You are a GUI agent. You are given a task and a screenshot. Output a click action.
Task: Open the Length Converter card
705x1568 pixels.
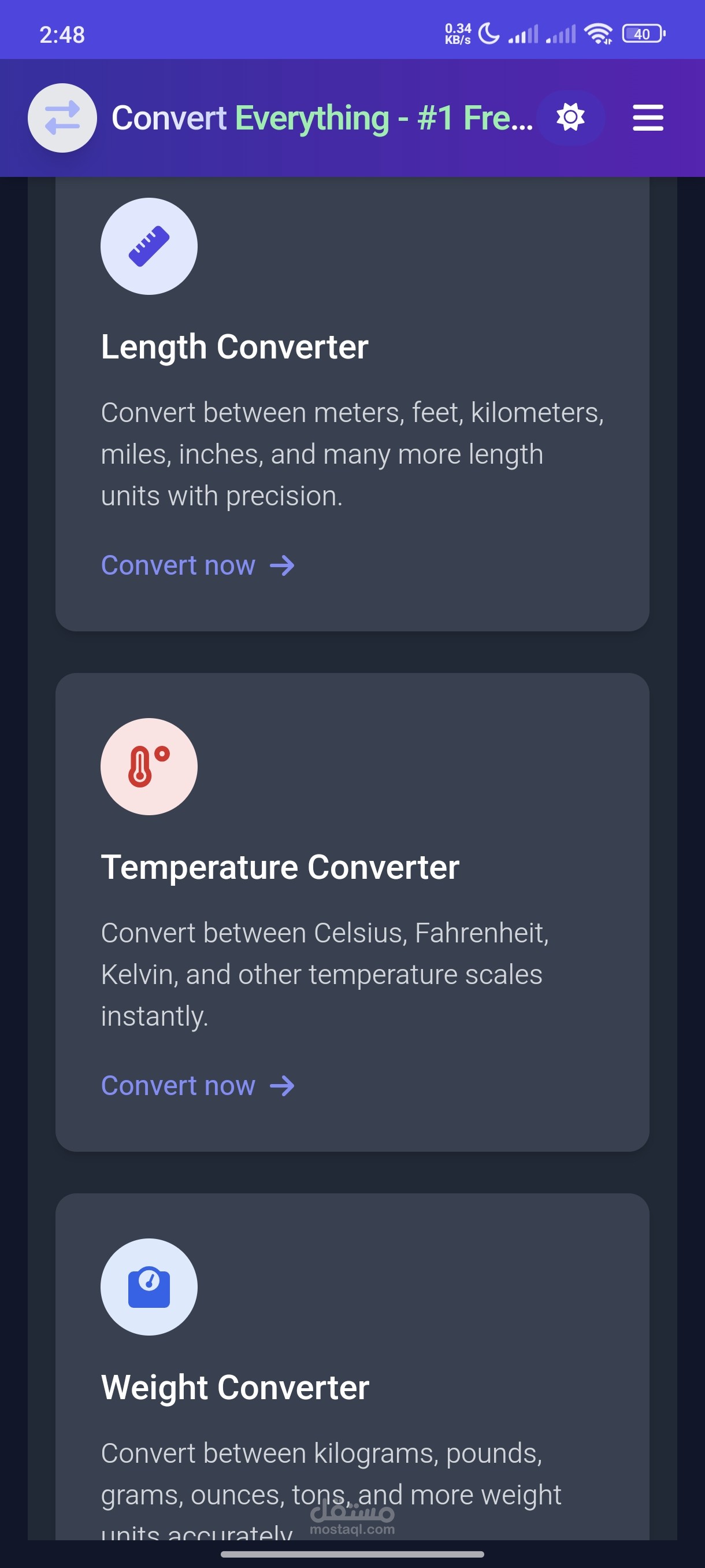pyautogui.click(x=352, y=404)
